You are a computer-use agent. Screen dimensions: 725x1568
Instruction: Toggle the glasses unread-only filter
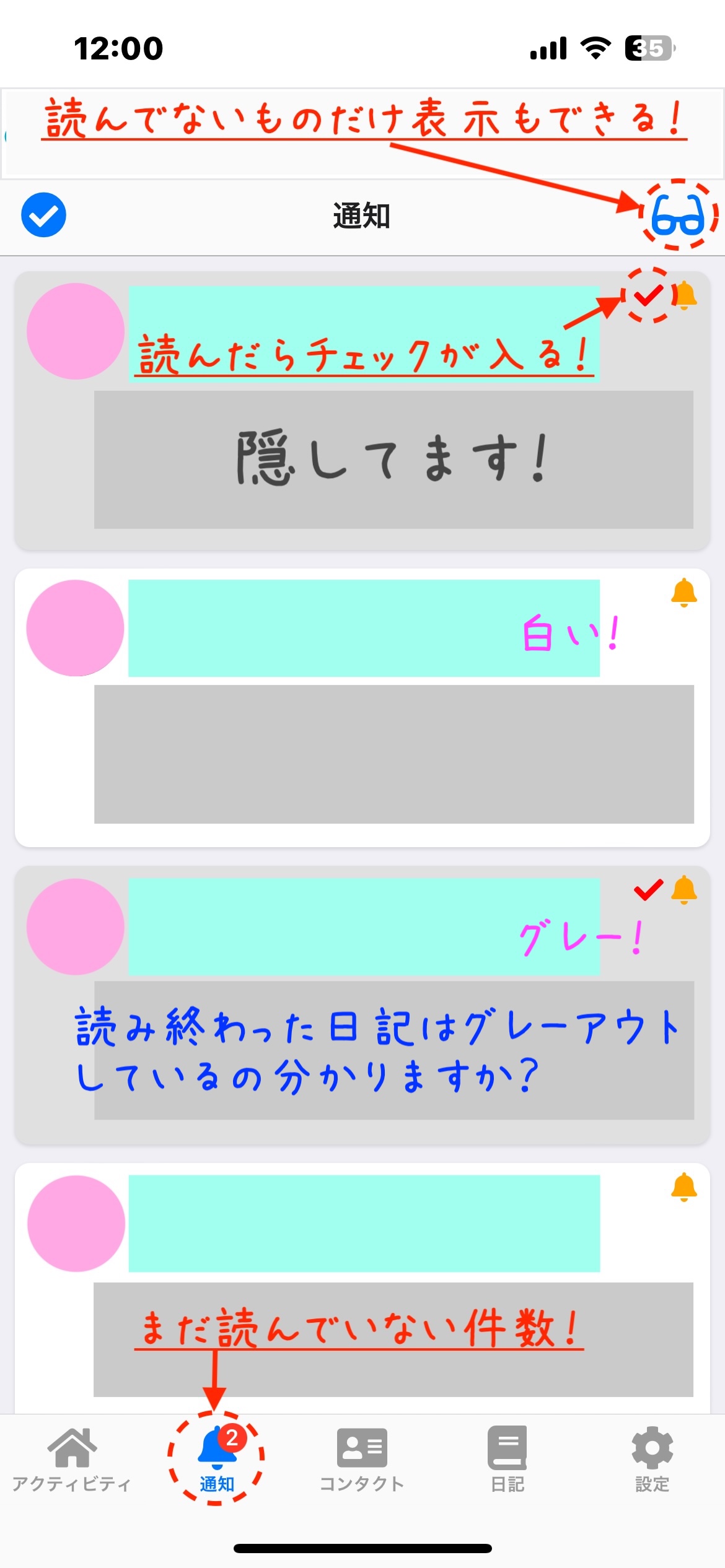(x=679, y=215)
